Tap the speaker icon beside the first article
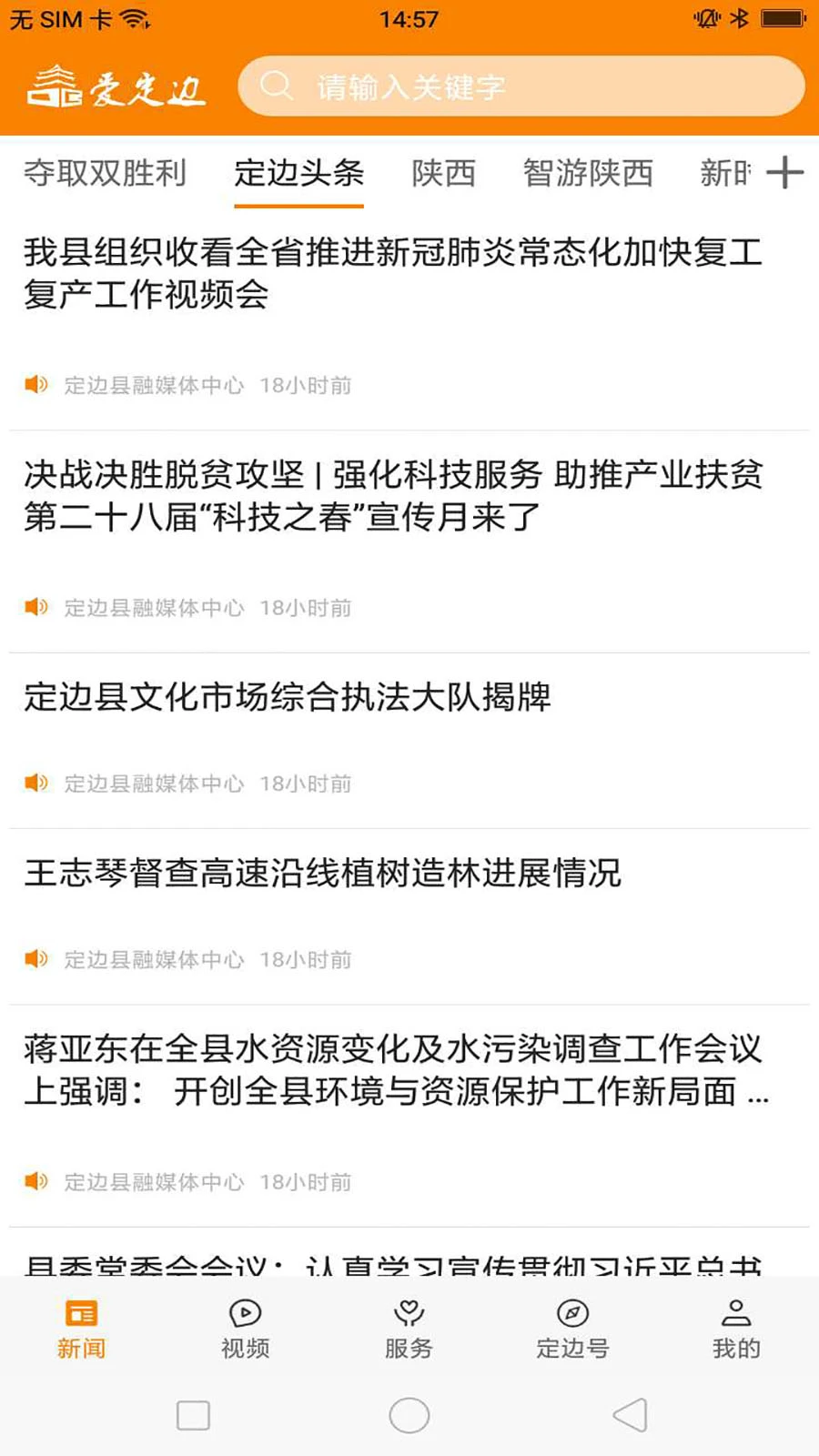 [36, 385]
